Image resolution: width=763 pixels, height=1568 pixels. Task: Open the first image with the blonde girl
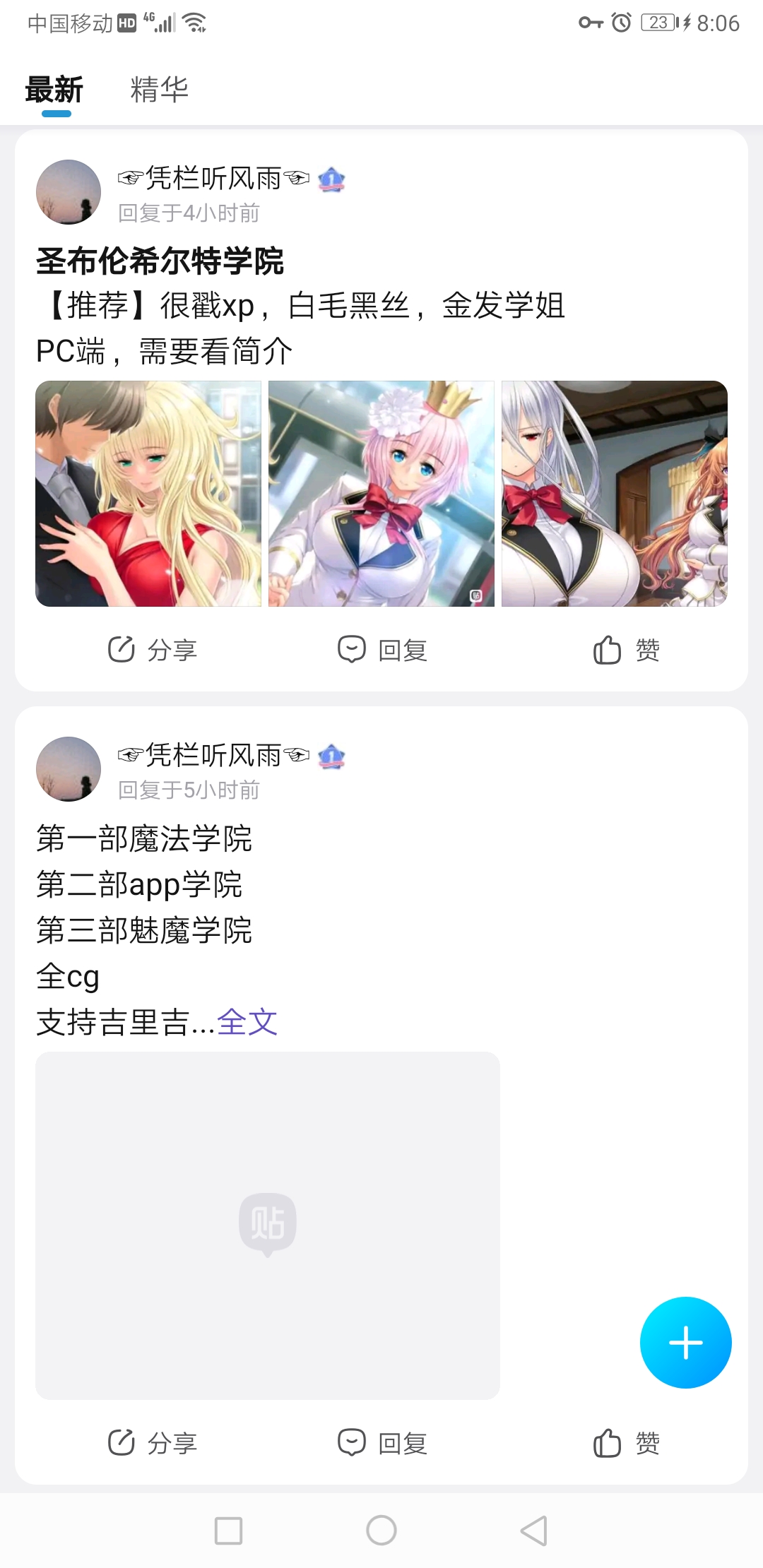[x=148, y=494]
